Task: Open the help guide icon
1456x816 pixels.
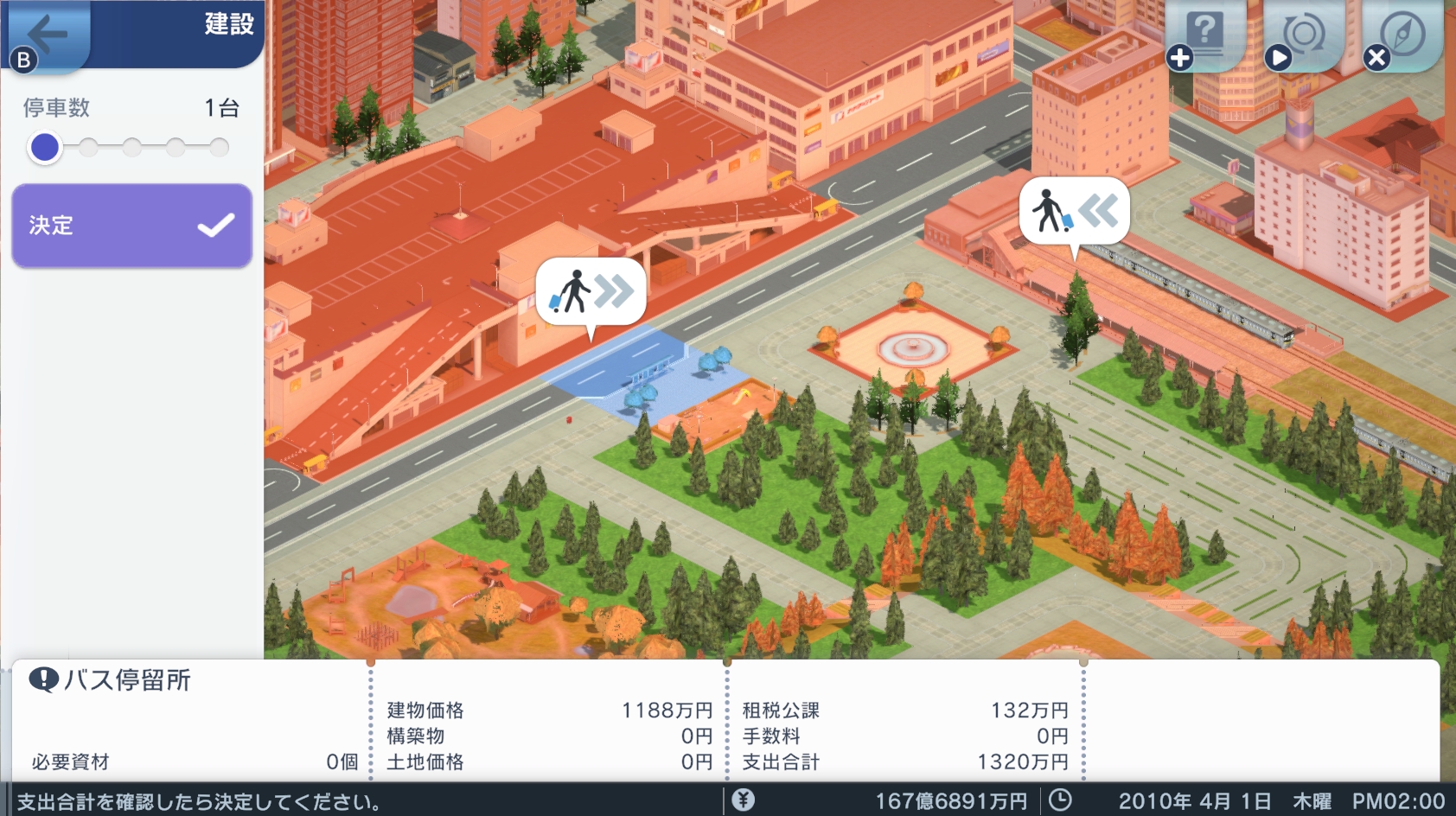Action: [1204, 35]
